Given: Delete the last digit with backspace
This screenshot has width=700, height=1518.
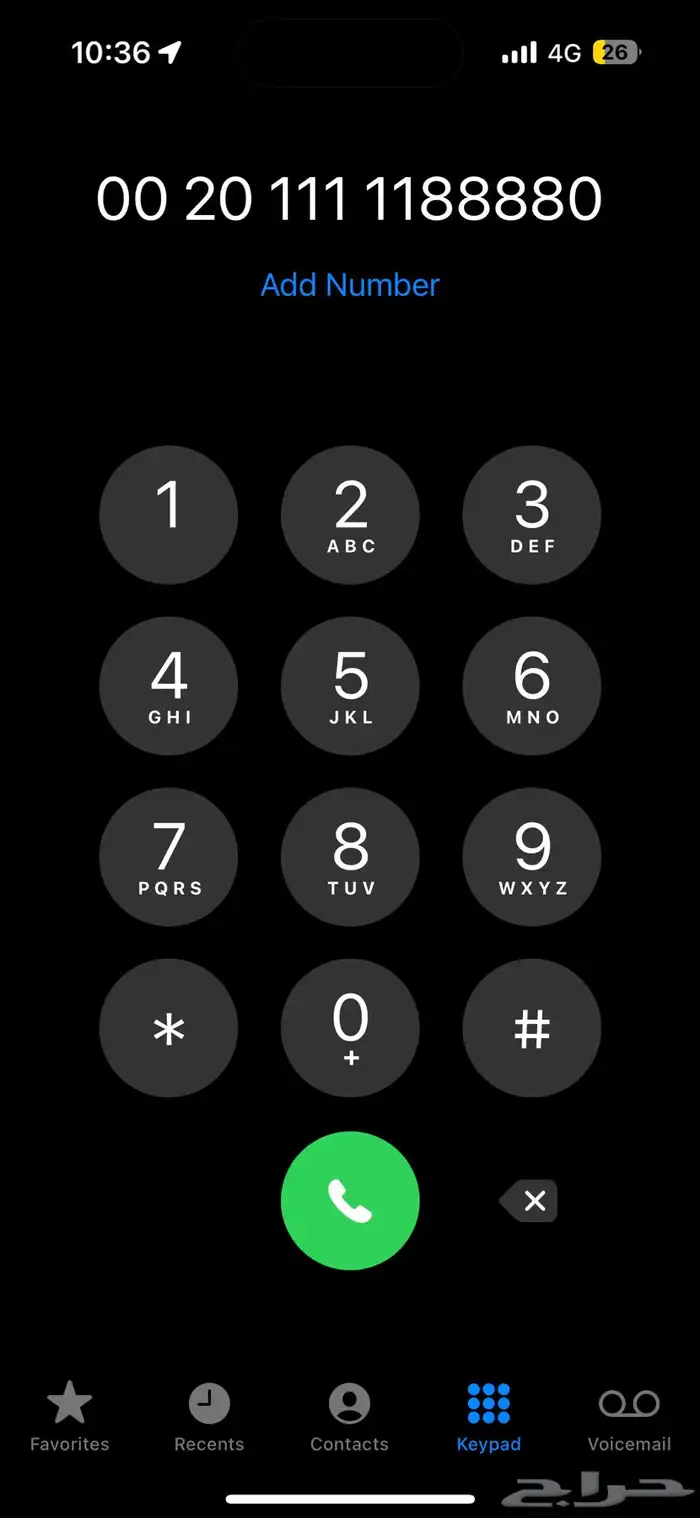Looking at the screenshot, I should point(530,1201).
